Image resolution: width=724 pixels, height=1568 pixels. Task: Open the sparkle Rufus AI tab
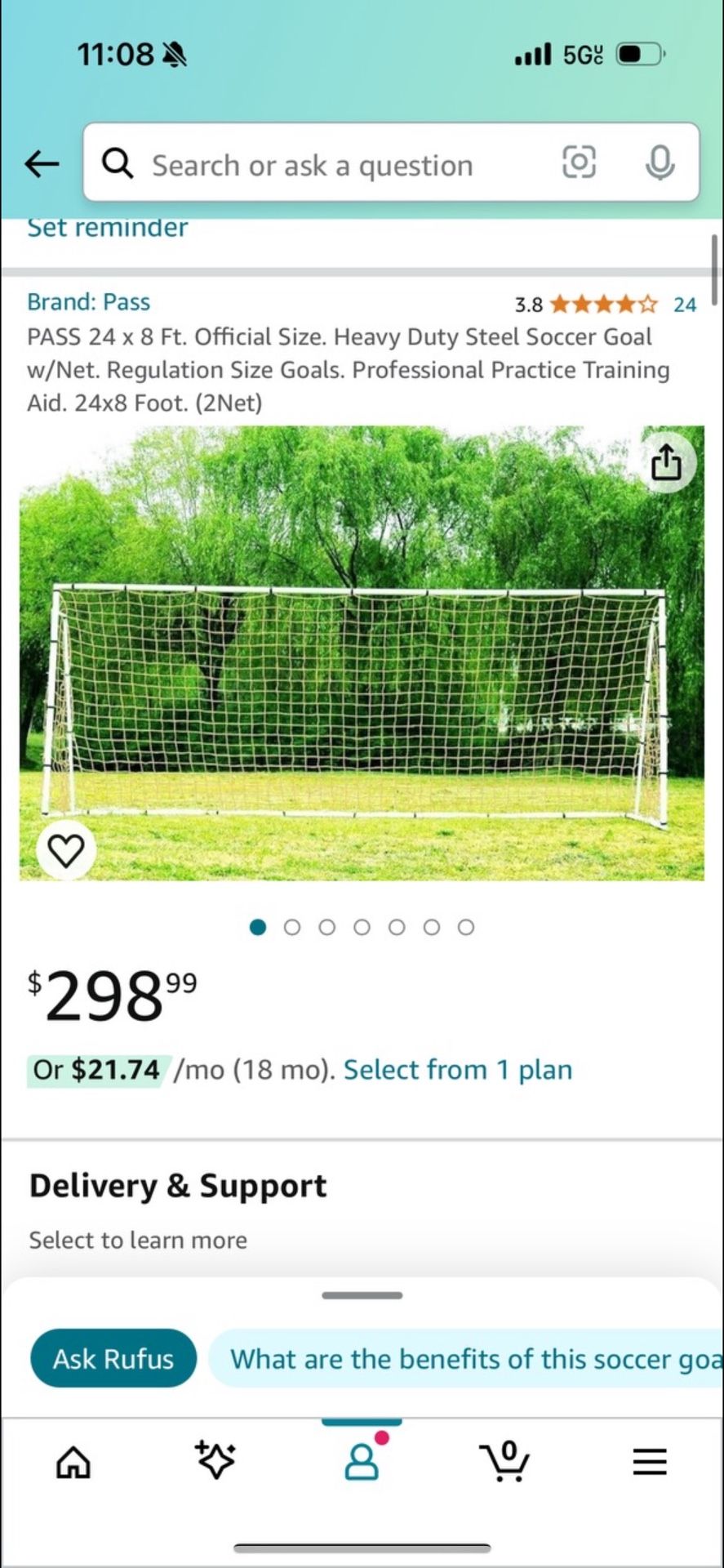pos(216,1460)
